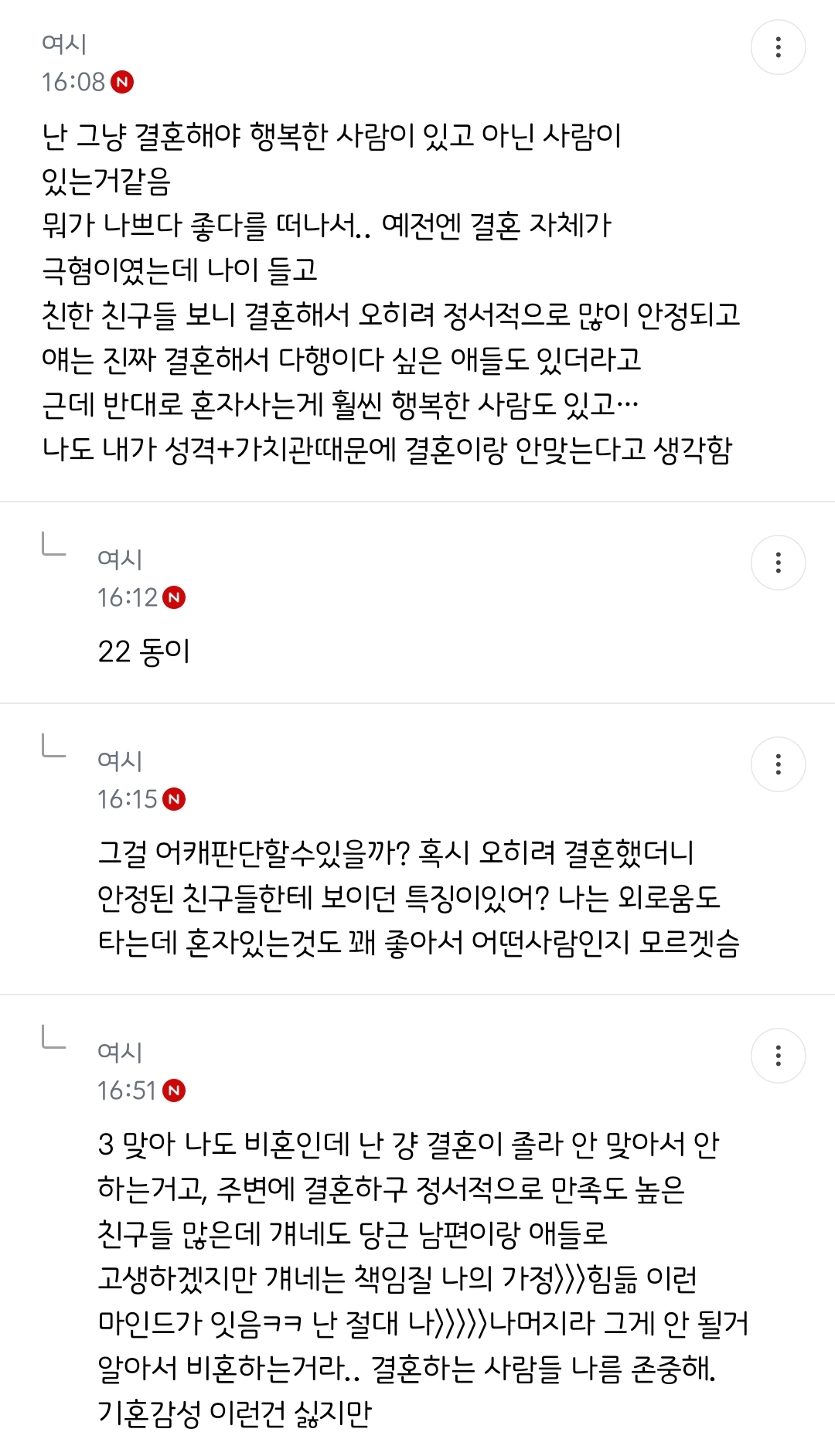Screen dimensions: 835x1456
Task: Open more options for the 16:12 reply
Action: click(778, 563)
